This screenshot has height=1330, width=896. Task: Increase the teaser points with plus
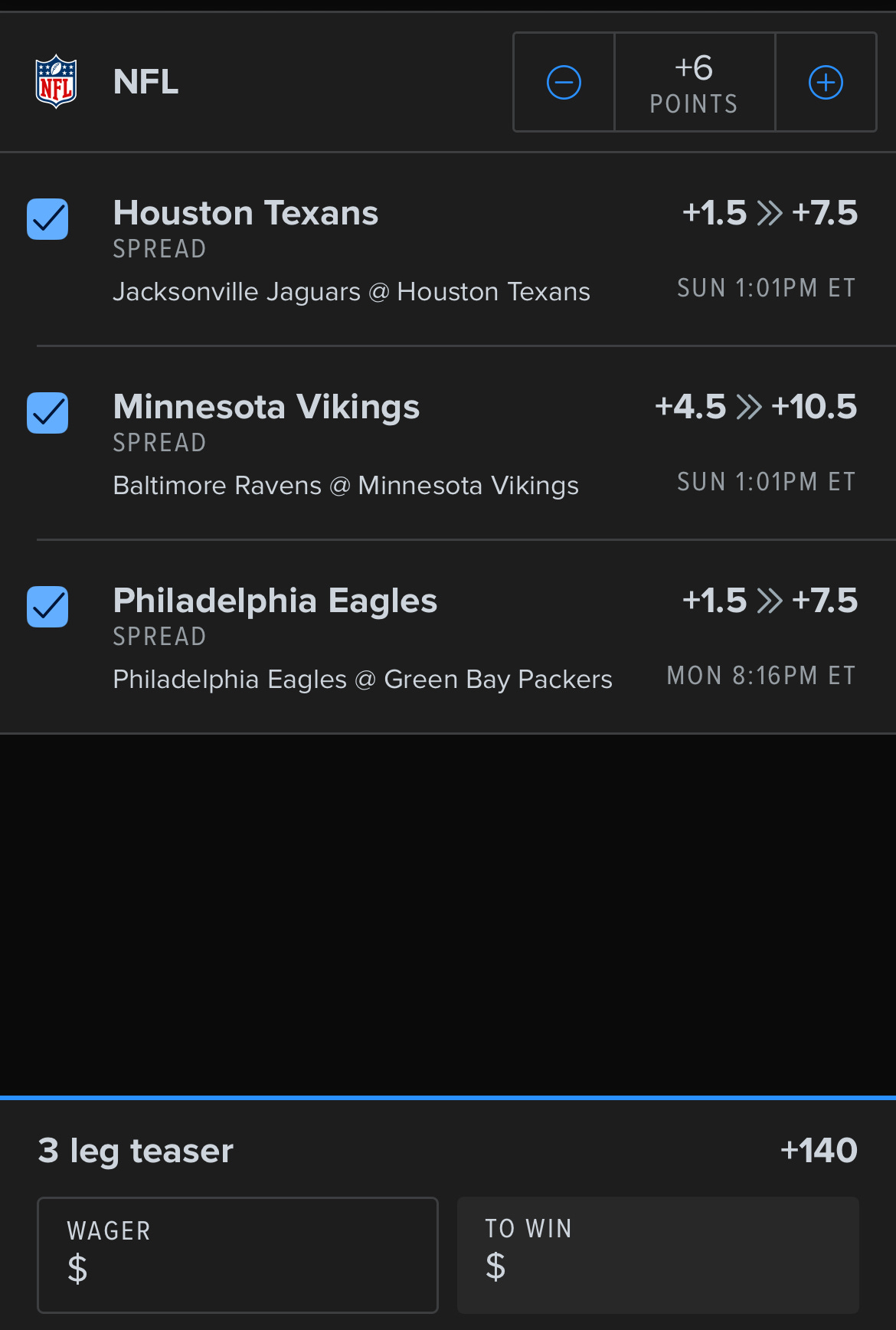point(826,83)
